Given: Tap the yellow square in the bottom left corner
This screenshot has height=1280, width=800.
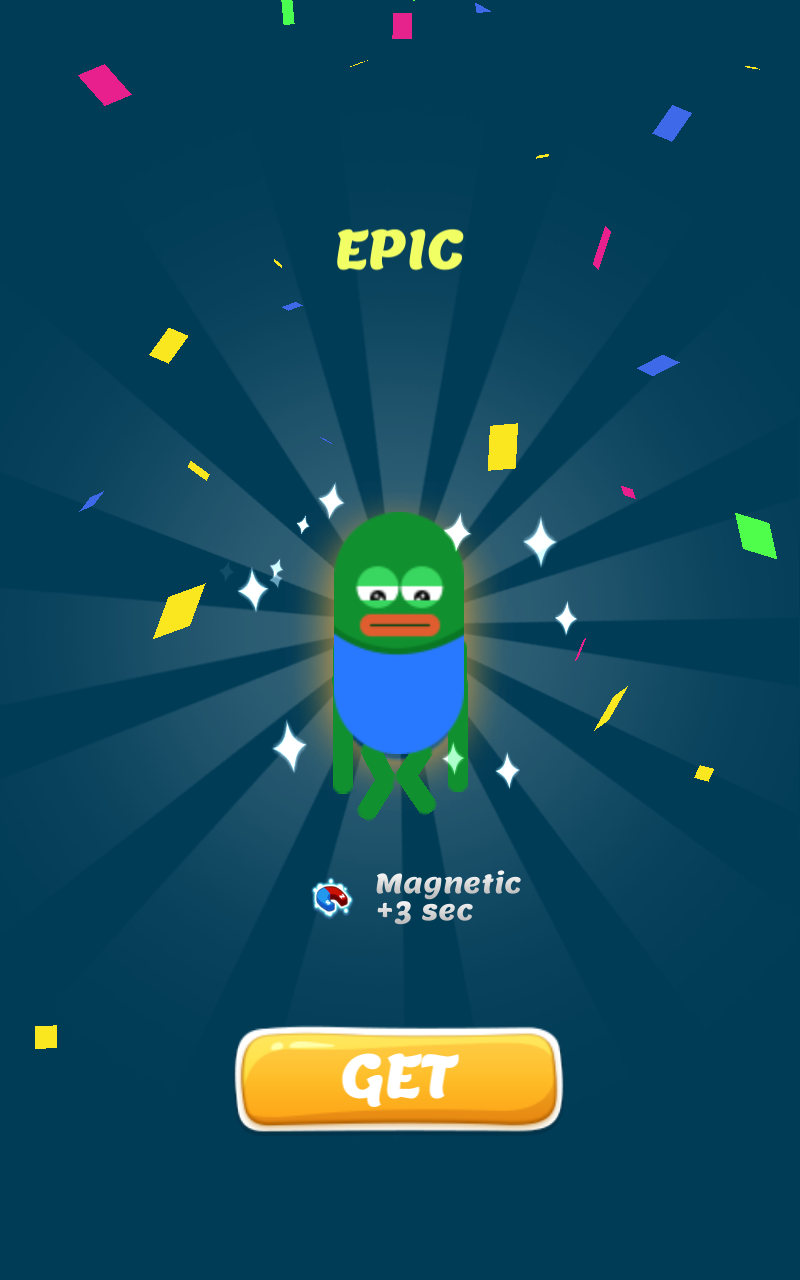Looking at the screenshot, I should [45, 1035].
